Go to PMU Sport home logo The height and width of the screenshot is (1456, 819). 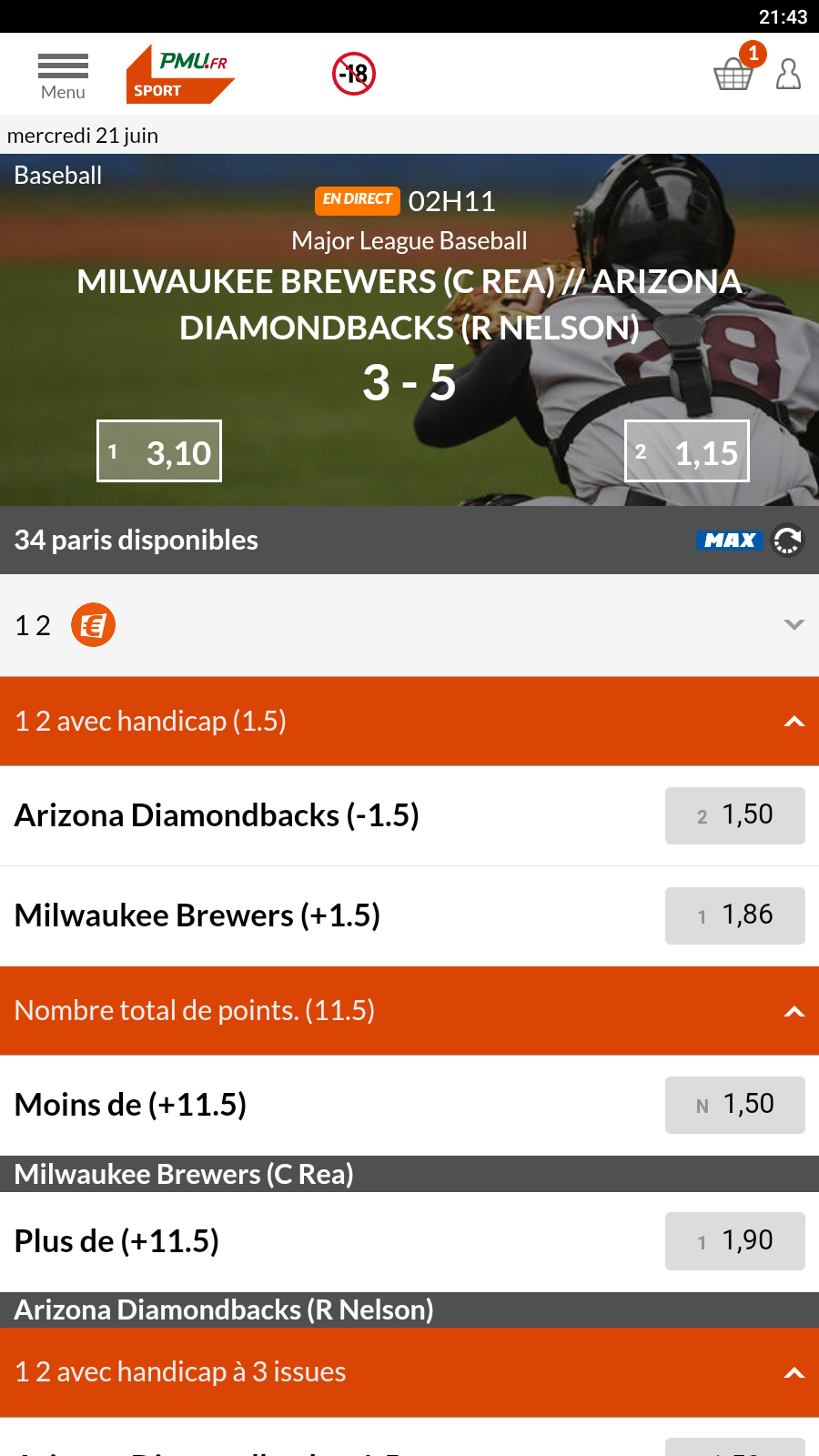[180, 75]
